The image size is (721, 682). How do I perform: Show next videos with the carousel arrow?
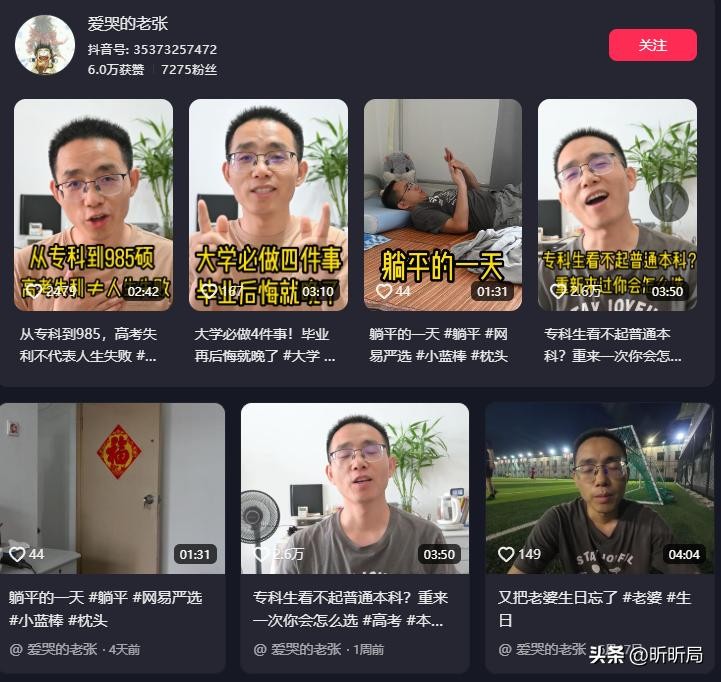(x=668, y=203)
